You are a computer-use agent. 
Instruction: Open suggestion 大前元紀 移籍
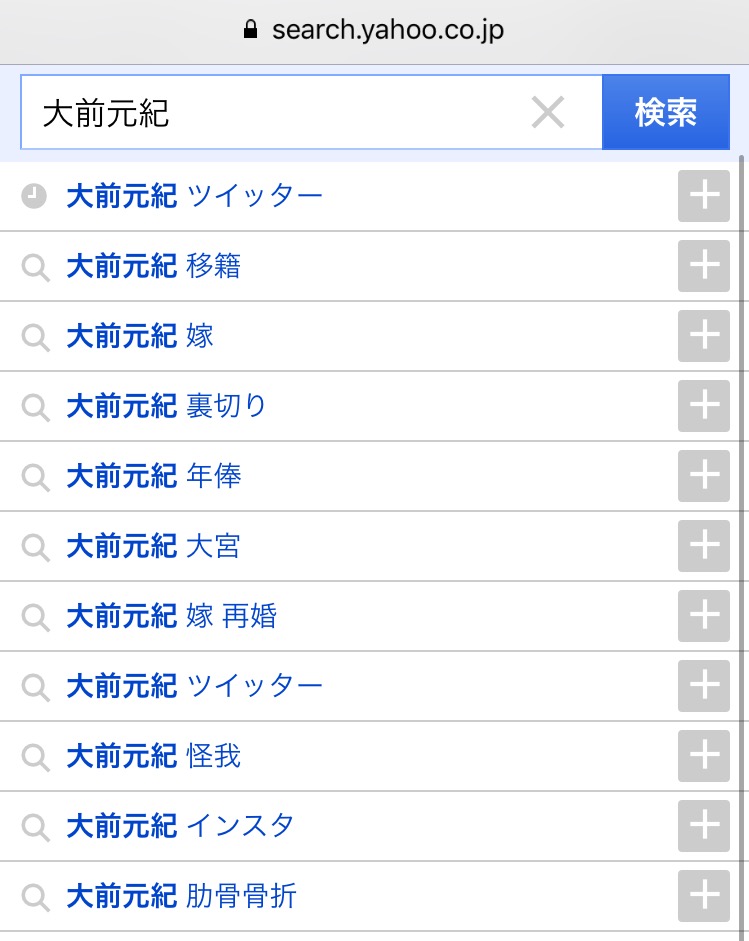154,266
